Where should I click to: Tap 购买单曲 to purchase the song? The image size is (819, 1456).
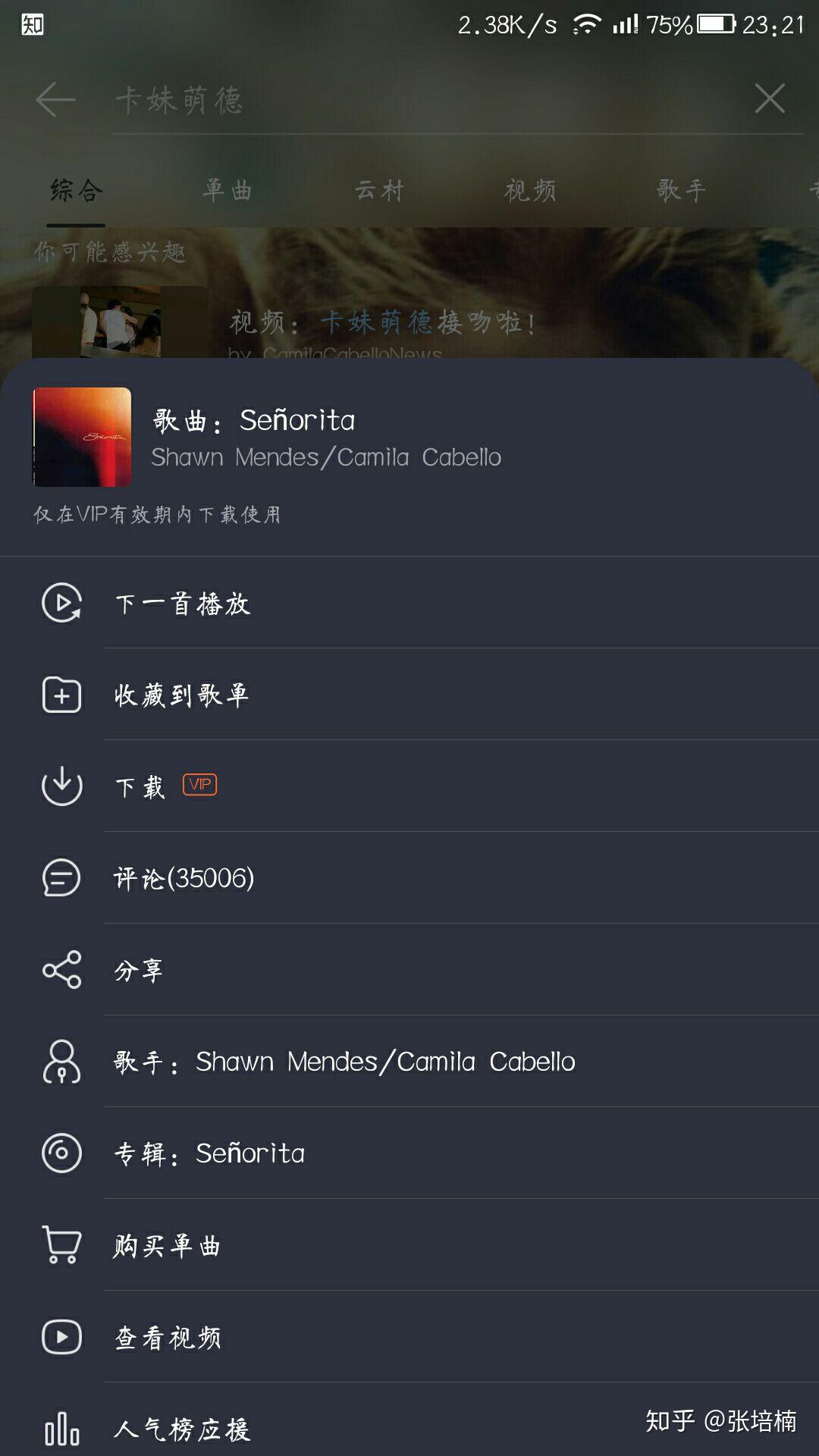165,1244
